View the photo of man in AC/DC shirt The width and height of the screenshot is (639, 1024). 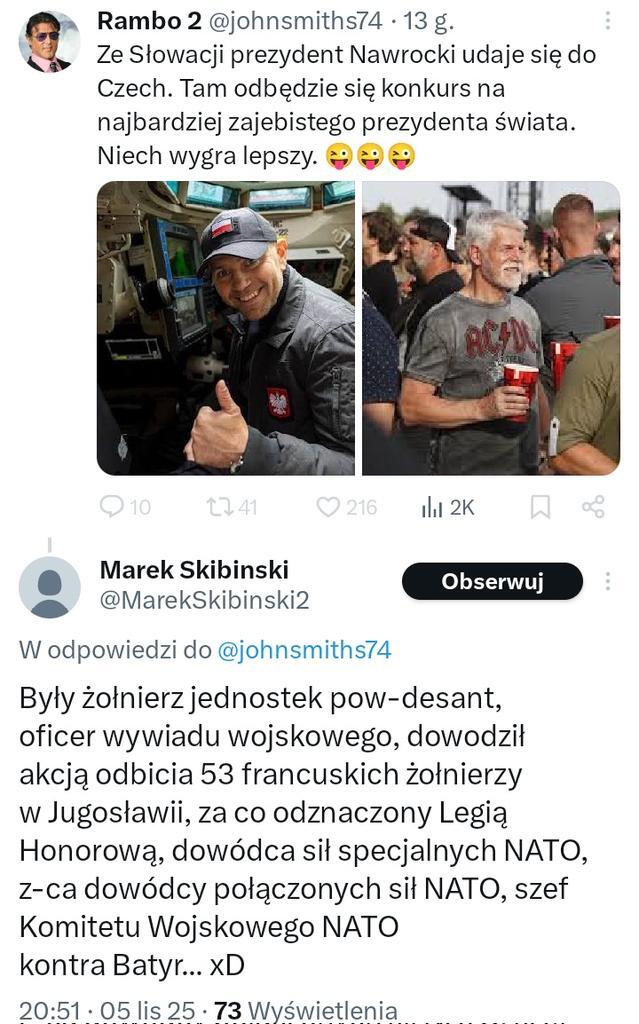click(490, 327)
